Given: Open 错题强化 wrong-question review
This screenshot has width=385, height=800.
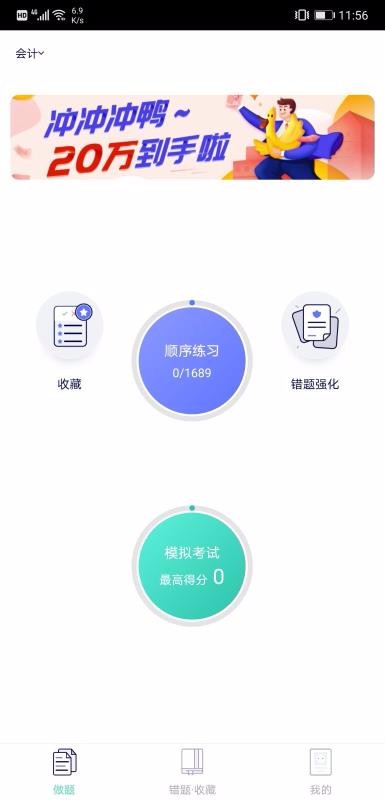Looking at the screenshot, I should point(315,326).
